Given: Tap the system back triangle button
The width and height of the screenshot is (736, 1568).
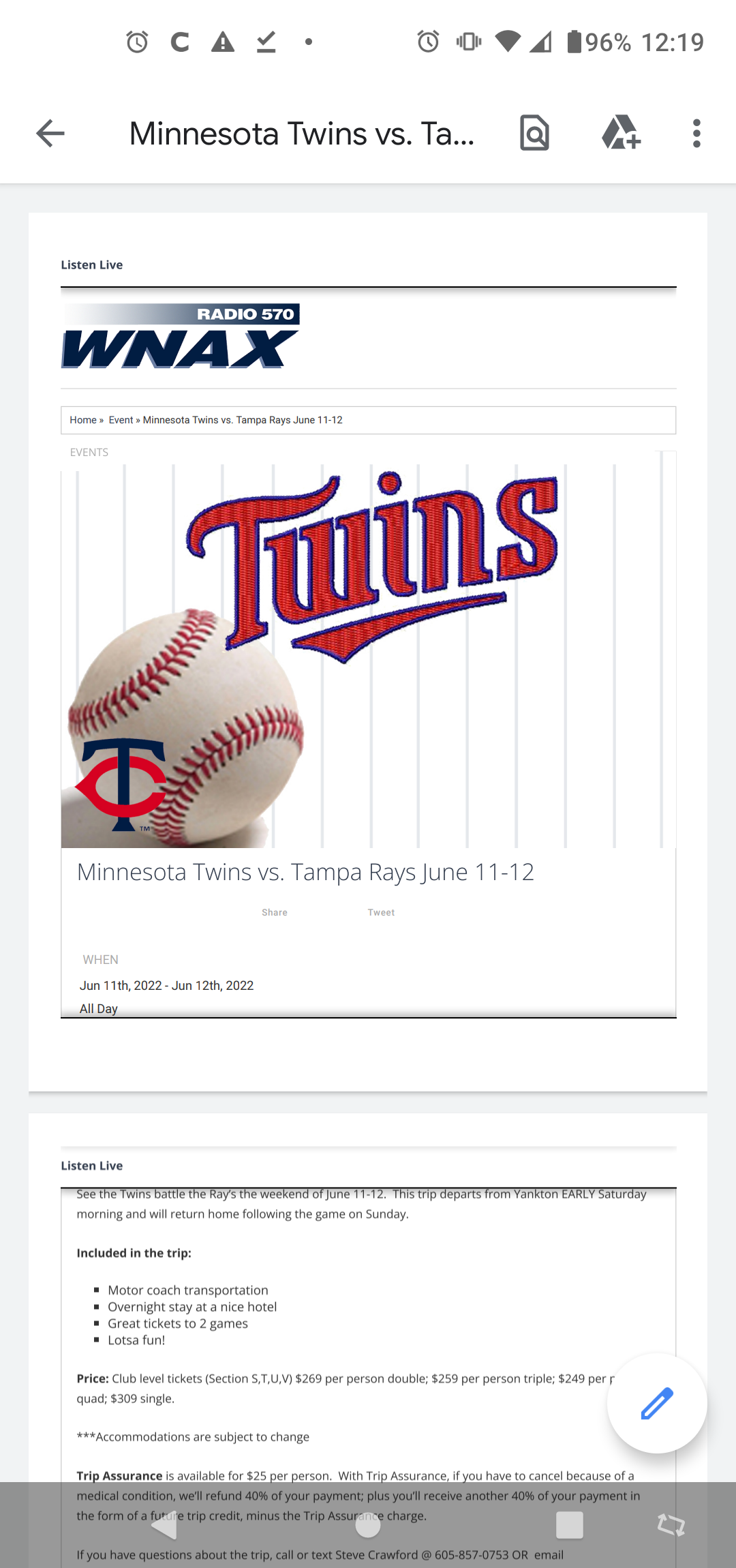Looking at the screenshot, I should (164, 1525).
